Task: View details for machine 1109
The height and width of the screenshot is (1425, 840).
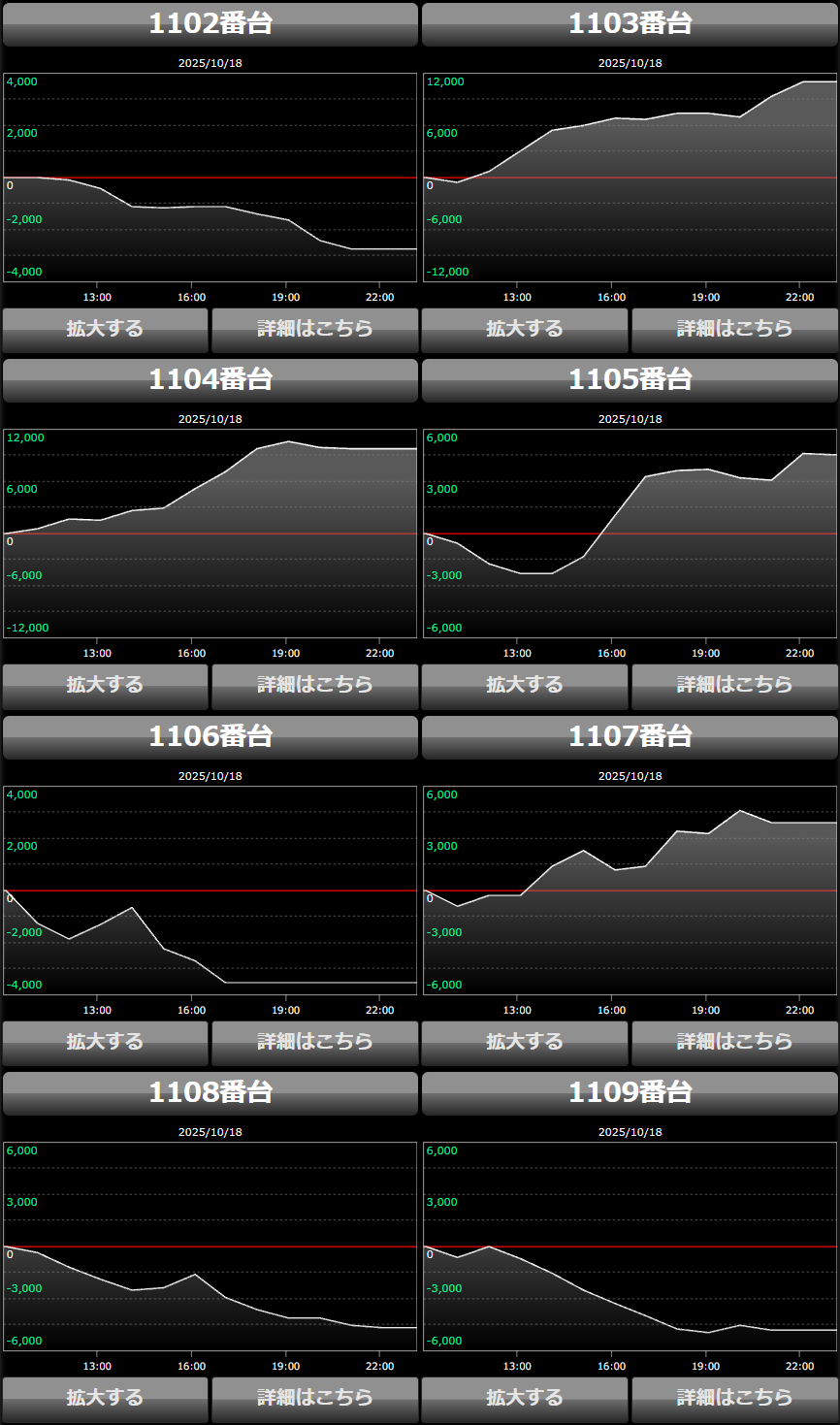Action: point(734,1399)
